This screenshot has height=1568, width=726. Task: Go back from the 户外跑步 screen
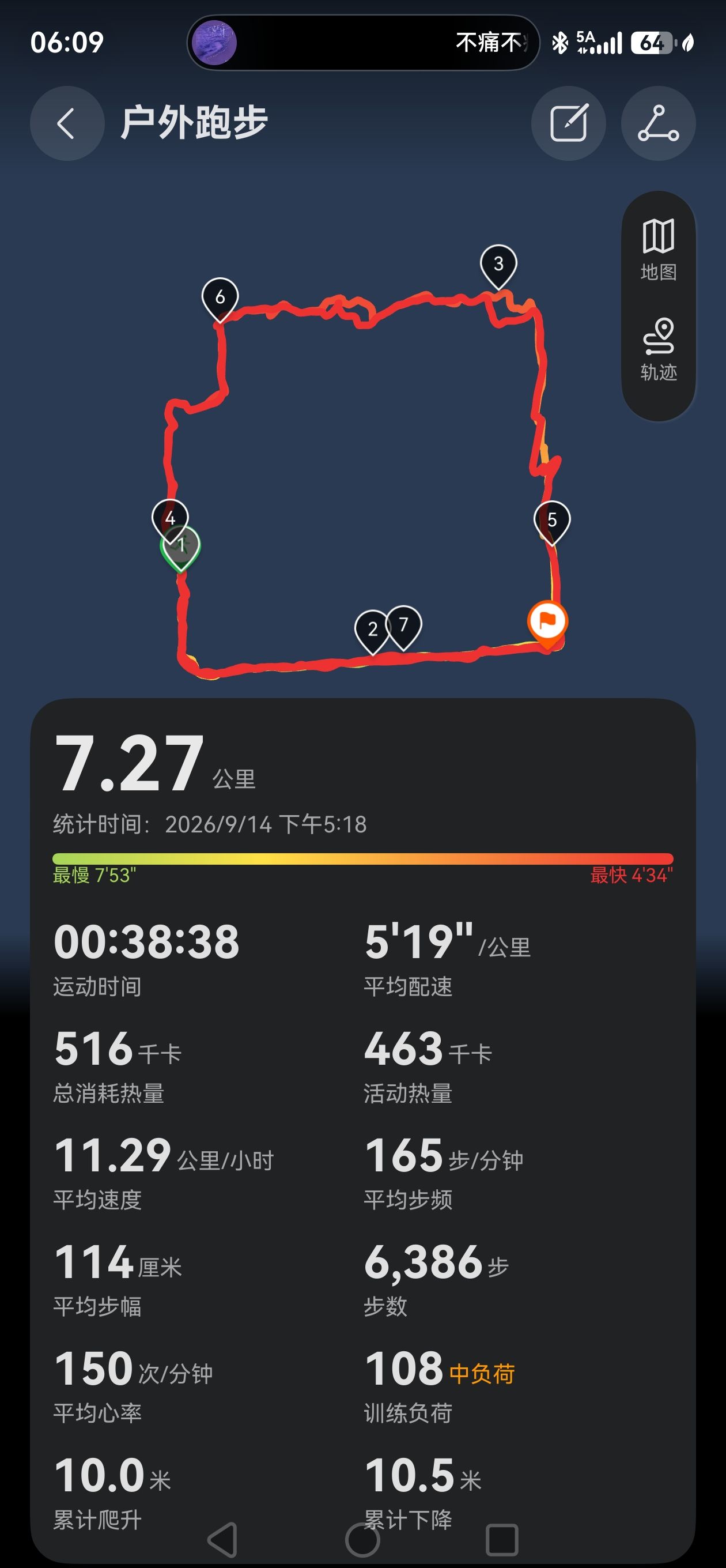pyautogui.click(x=67, y=123)
